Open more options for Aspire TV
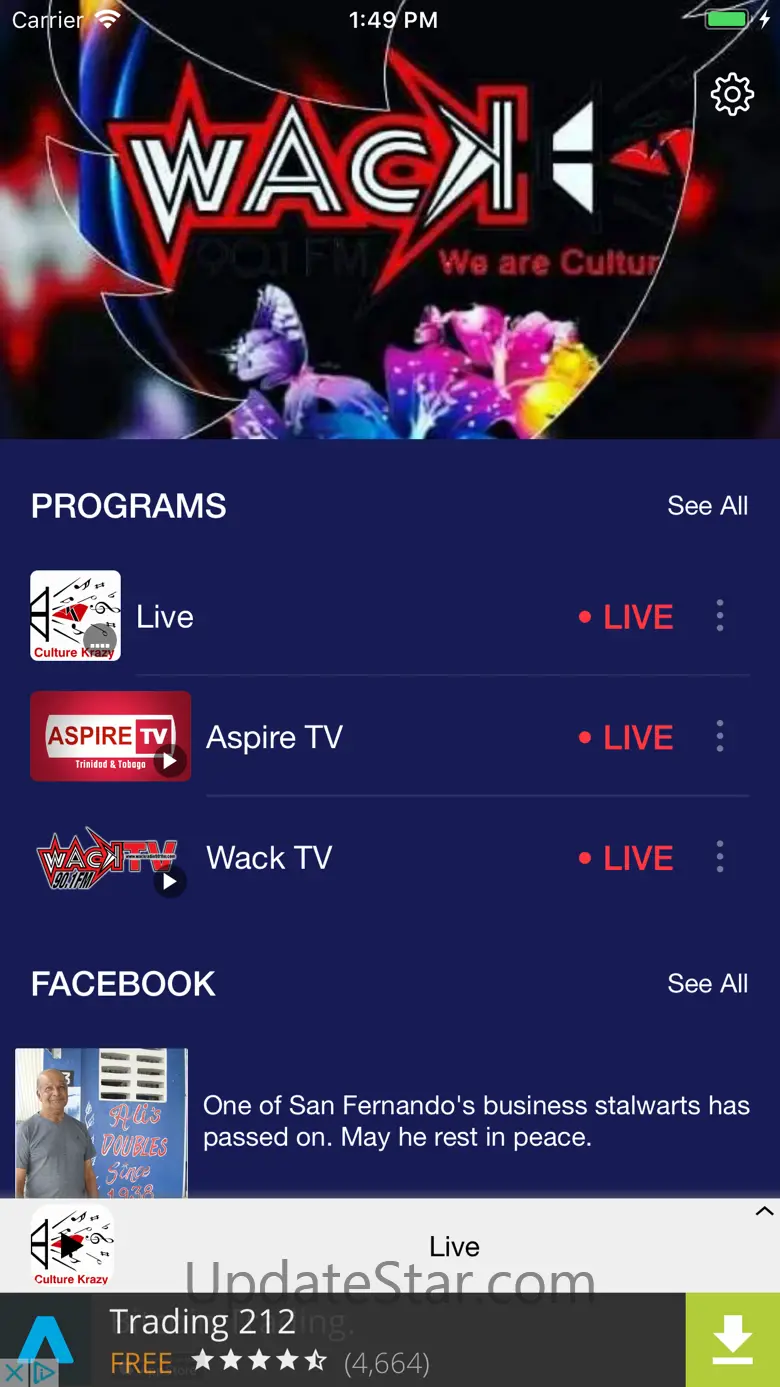Image resolution: width=780 pixels, height=1387 pixels. pyautogui.click(x=720, y=737)
